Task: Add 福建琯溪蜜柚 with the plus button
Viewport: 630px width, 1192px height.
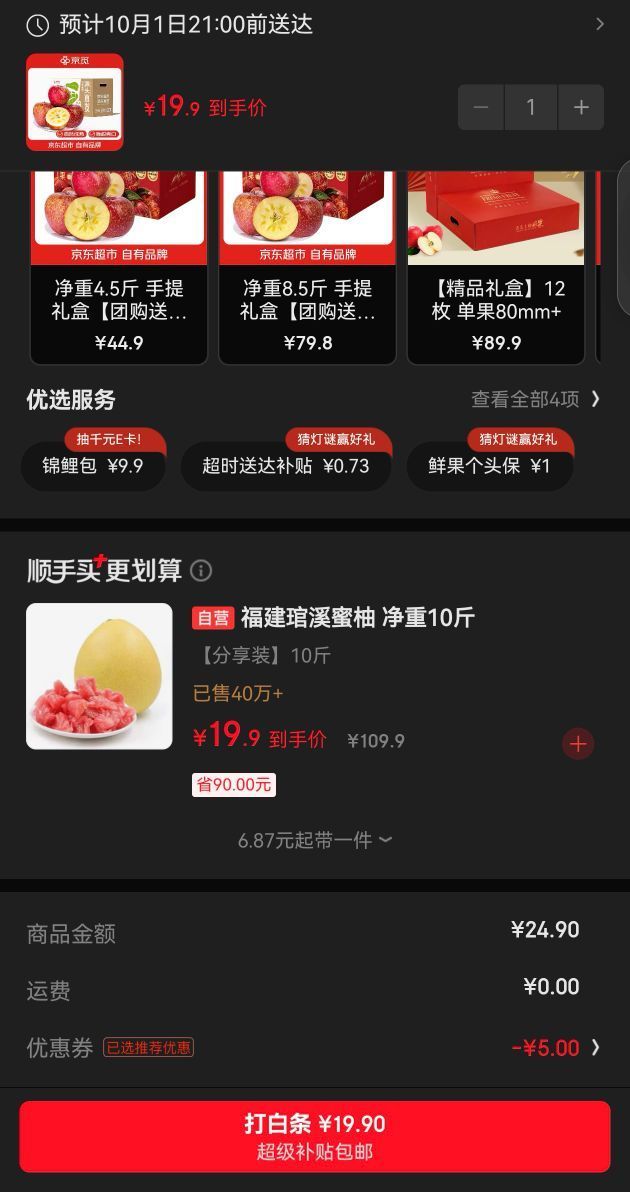Action: pyautogui.click(x=578, y=743)
